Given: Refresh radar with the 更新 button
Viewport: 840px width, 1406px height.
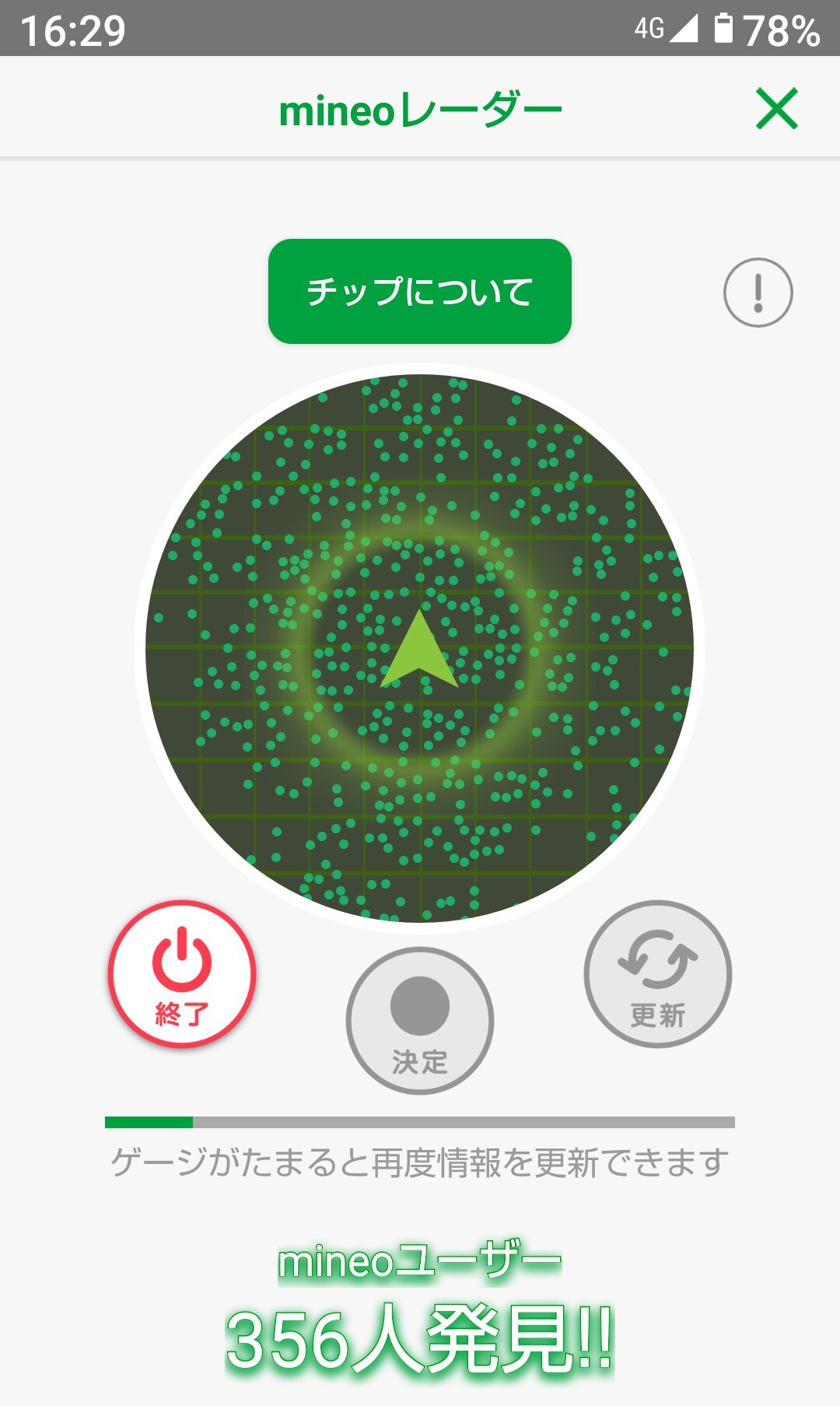Looking at the screenshot, I should (x=657, y=973).
